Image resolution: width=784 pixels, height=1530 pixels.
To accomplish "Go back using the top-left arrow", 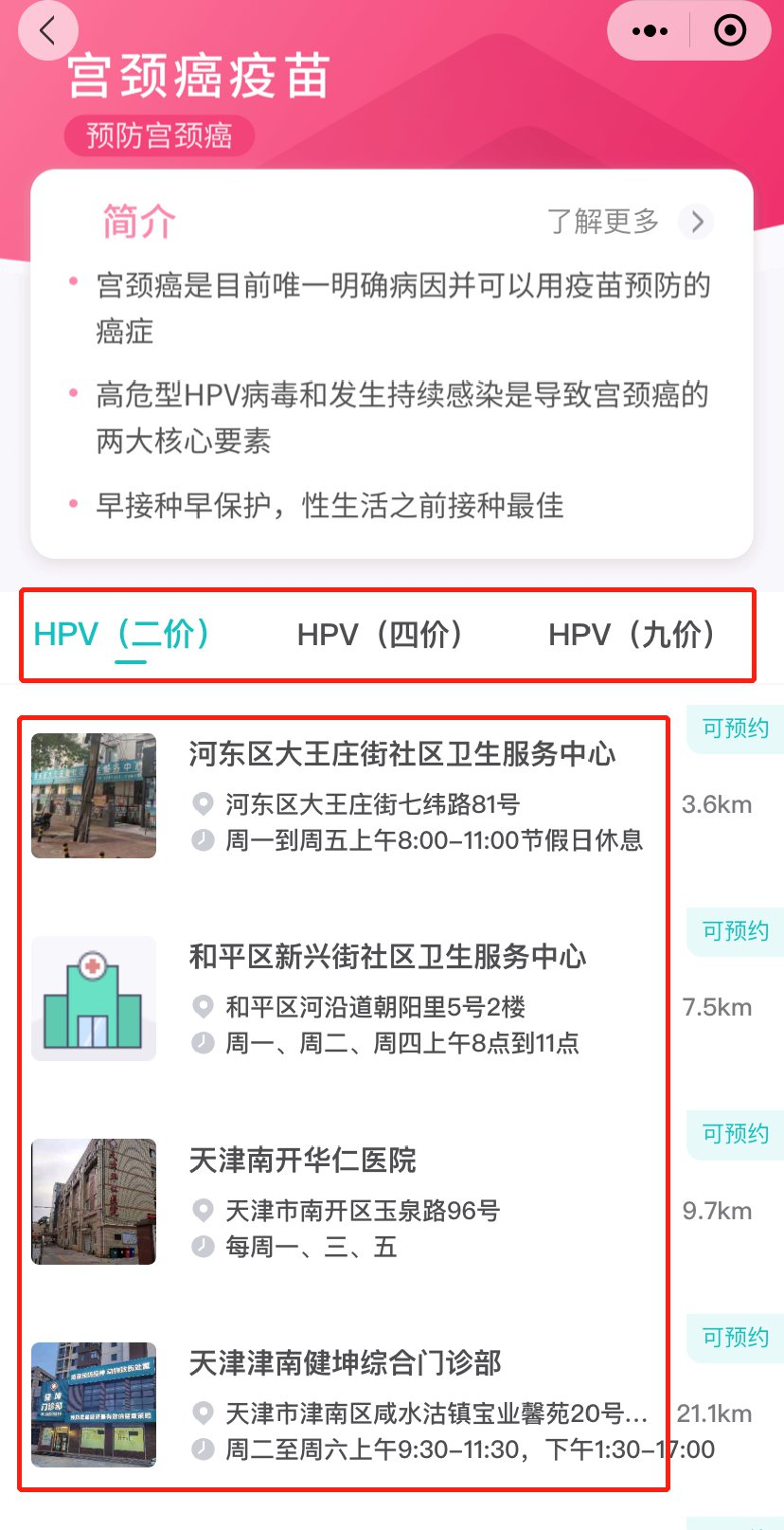I will [47, 31].
